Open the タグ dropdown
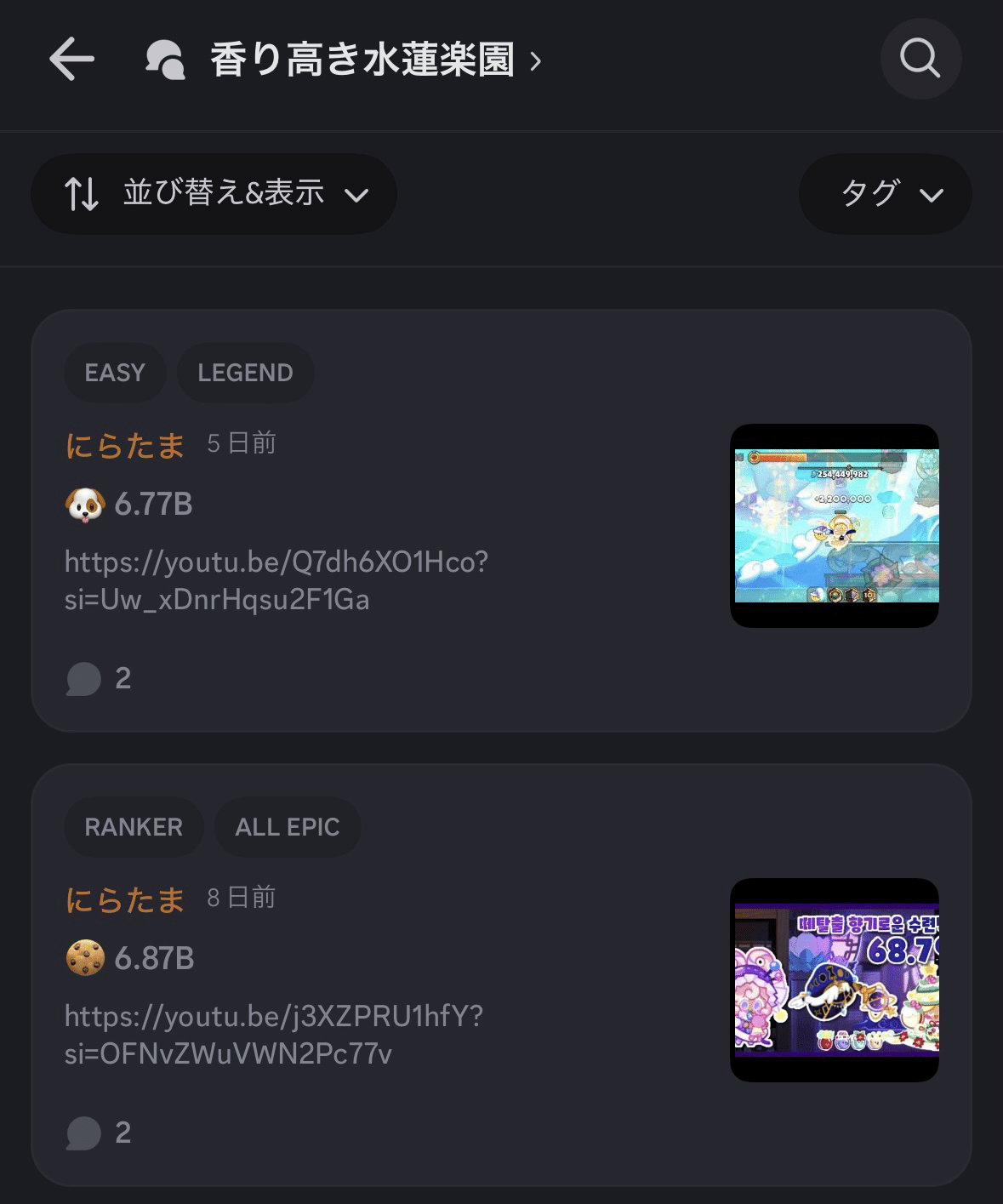 (x=884, y=193)
